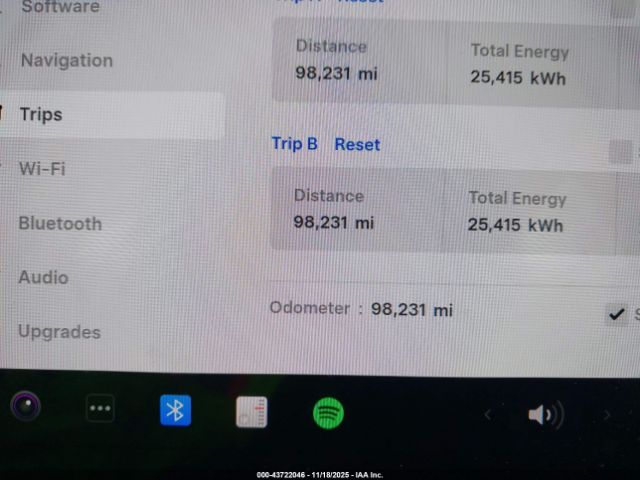Open the Bluetooth app in the dock
This screenshot has height=480, width=640.
coord(176,410)
